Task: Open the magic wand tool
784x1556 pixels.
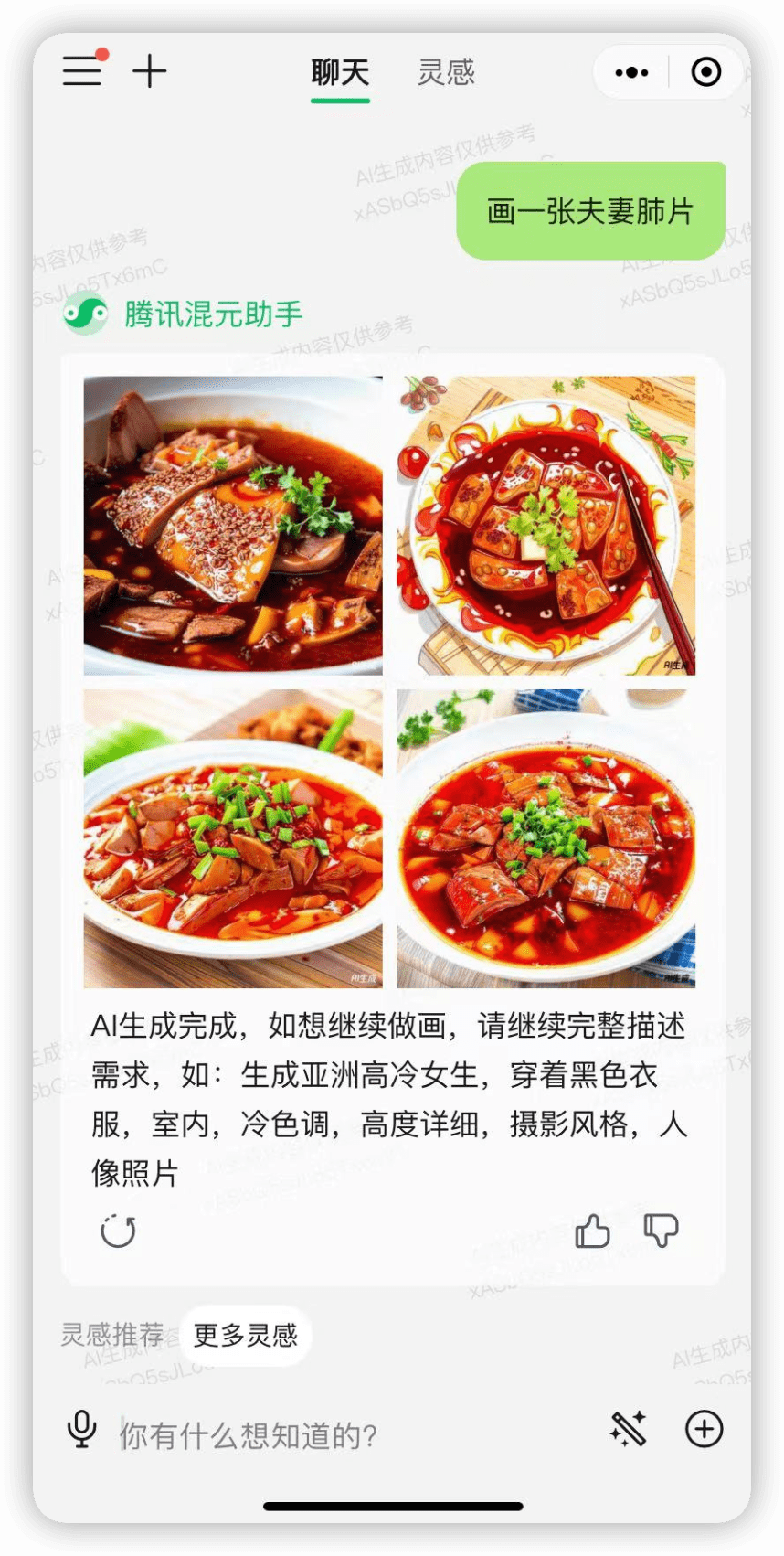Action: pyautogui.click(x=629, y=1429)
